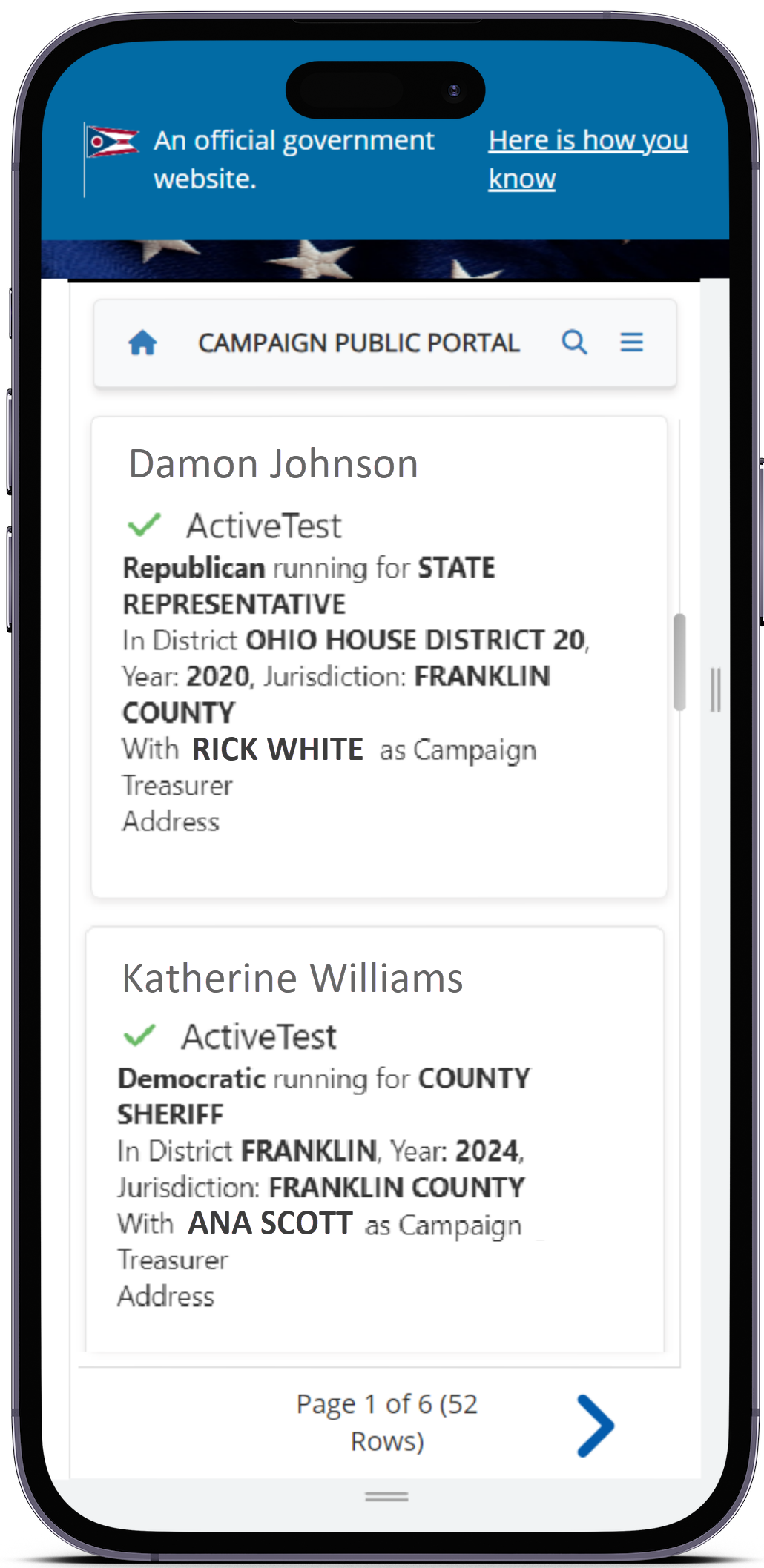Viewport: 764px width, 1568px height.
Task: Go to the next page of results
Action: [x=596, y=1425]
